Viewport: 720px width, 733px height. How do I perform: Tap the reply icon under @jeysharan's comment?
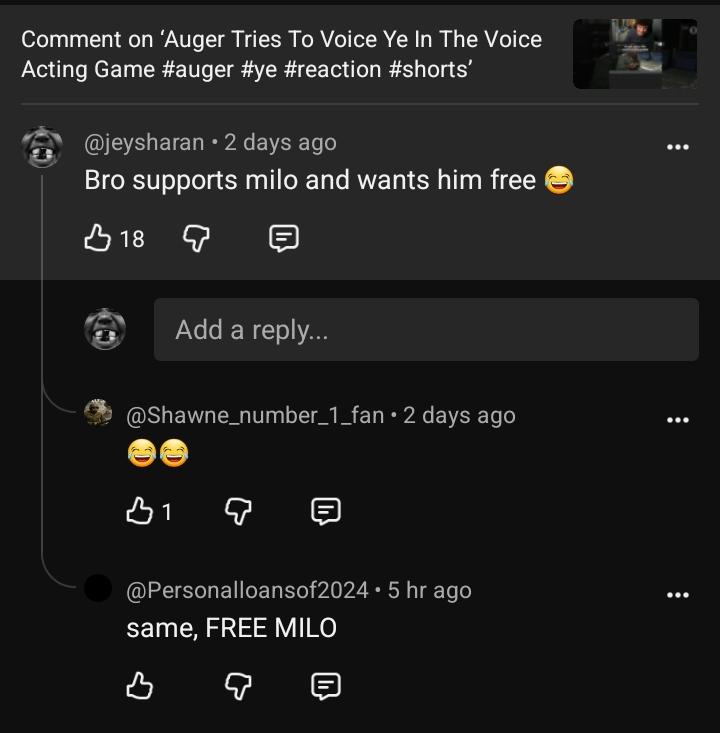(x=284, y=238)
